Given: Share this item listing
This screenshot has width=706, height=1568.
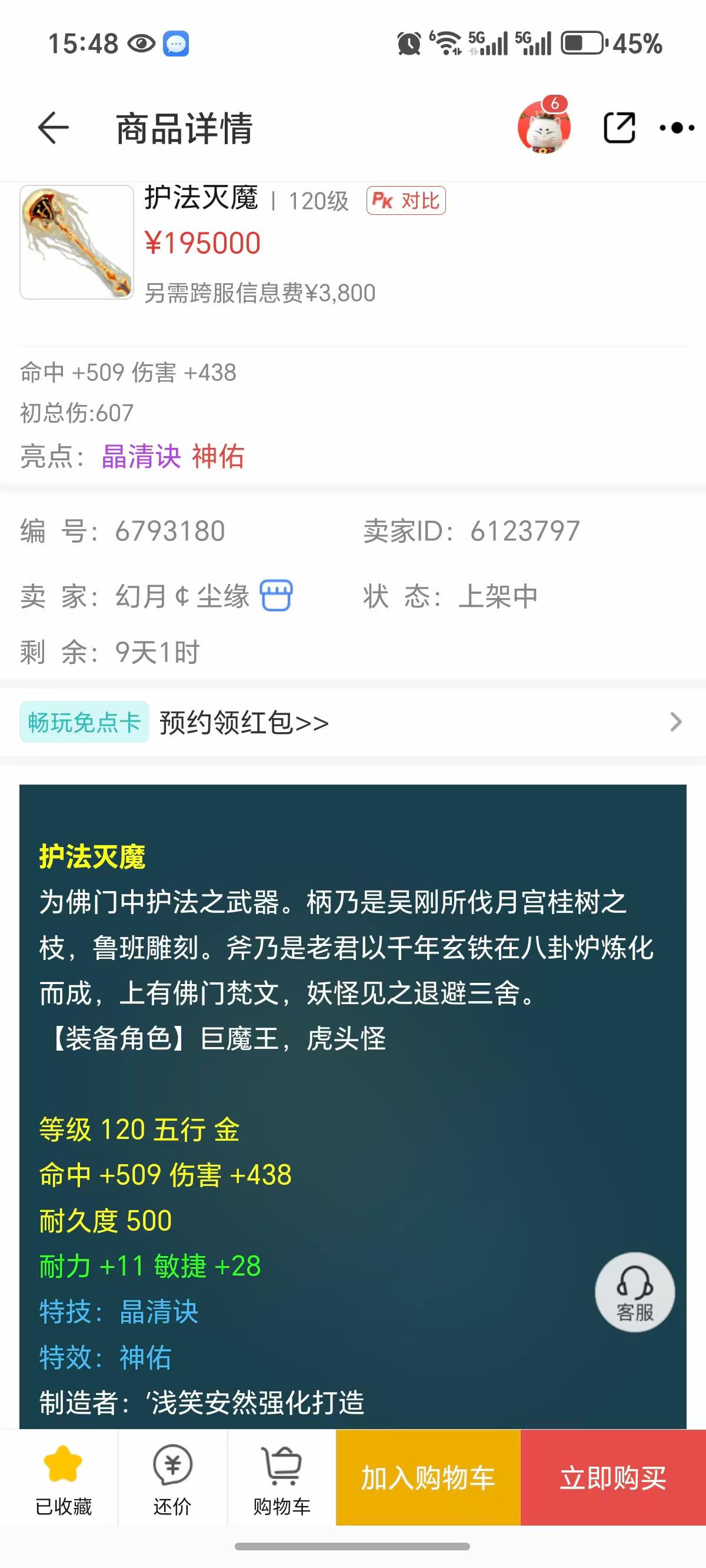Looking at the screenshot, I should click(619, 128).
